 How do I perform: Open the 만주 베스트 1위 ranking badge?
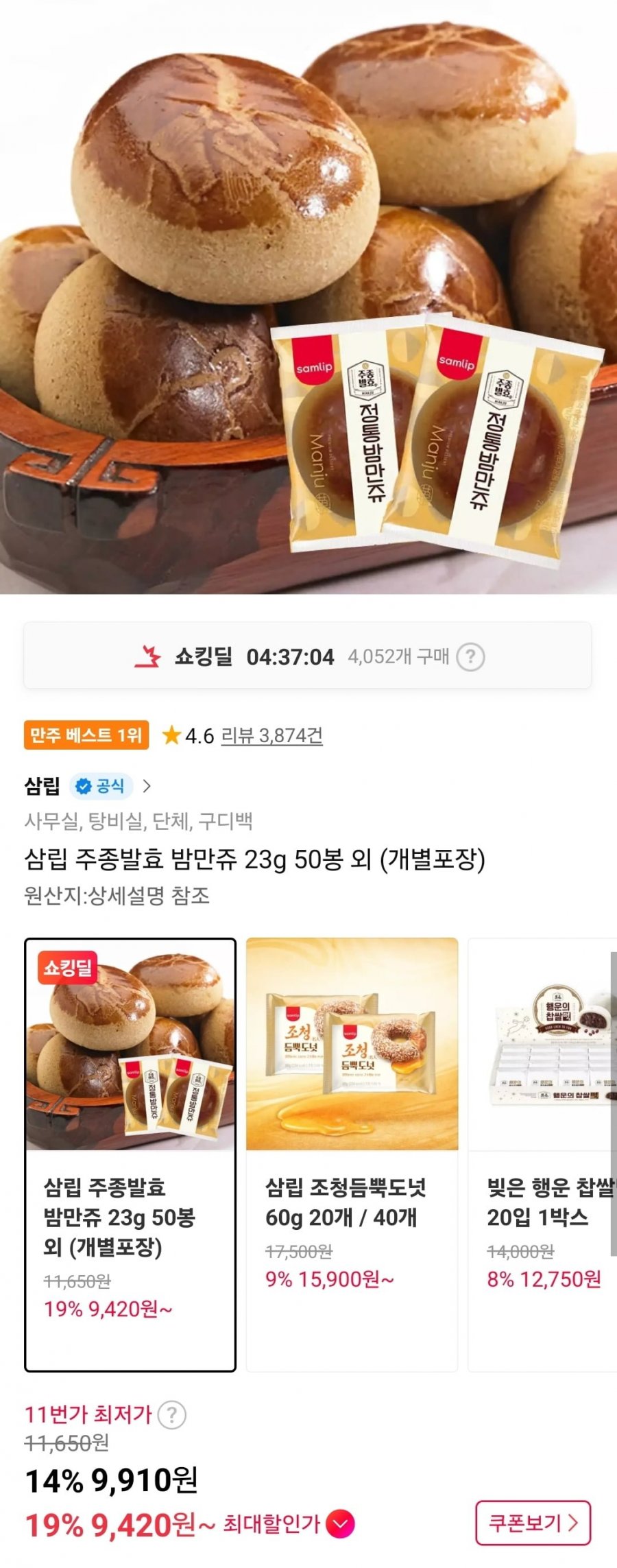(x=86, y=735)
